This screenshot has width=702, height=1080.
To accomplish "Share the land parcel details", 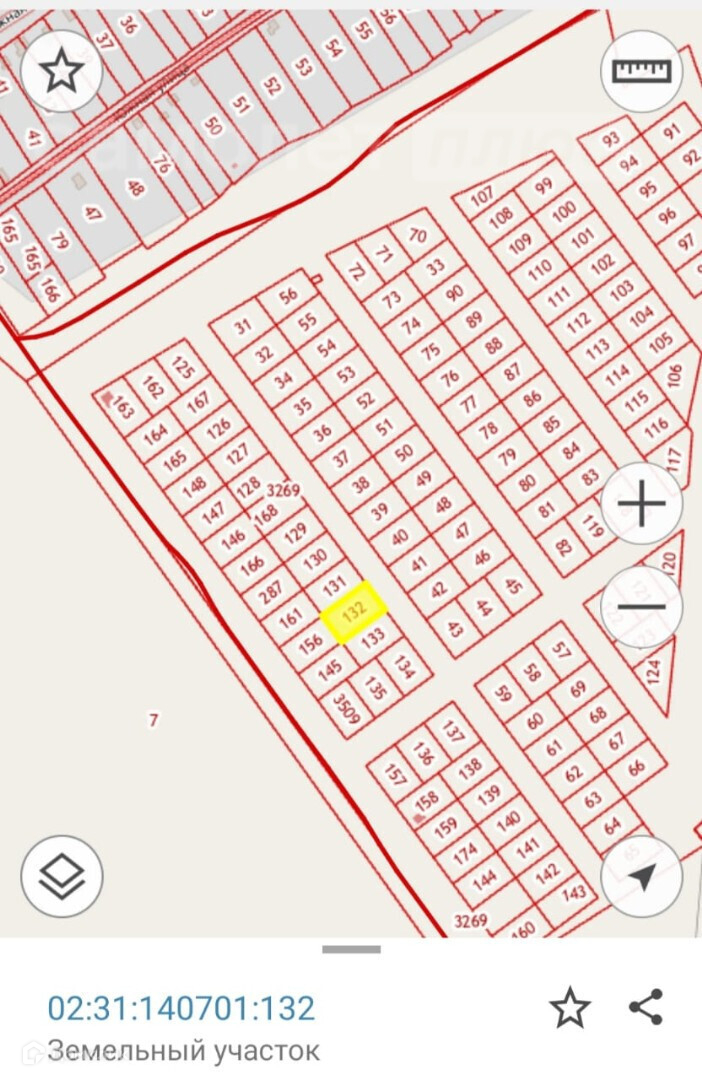I will [646, 1008].
